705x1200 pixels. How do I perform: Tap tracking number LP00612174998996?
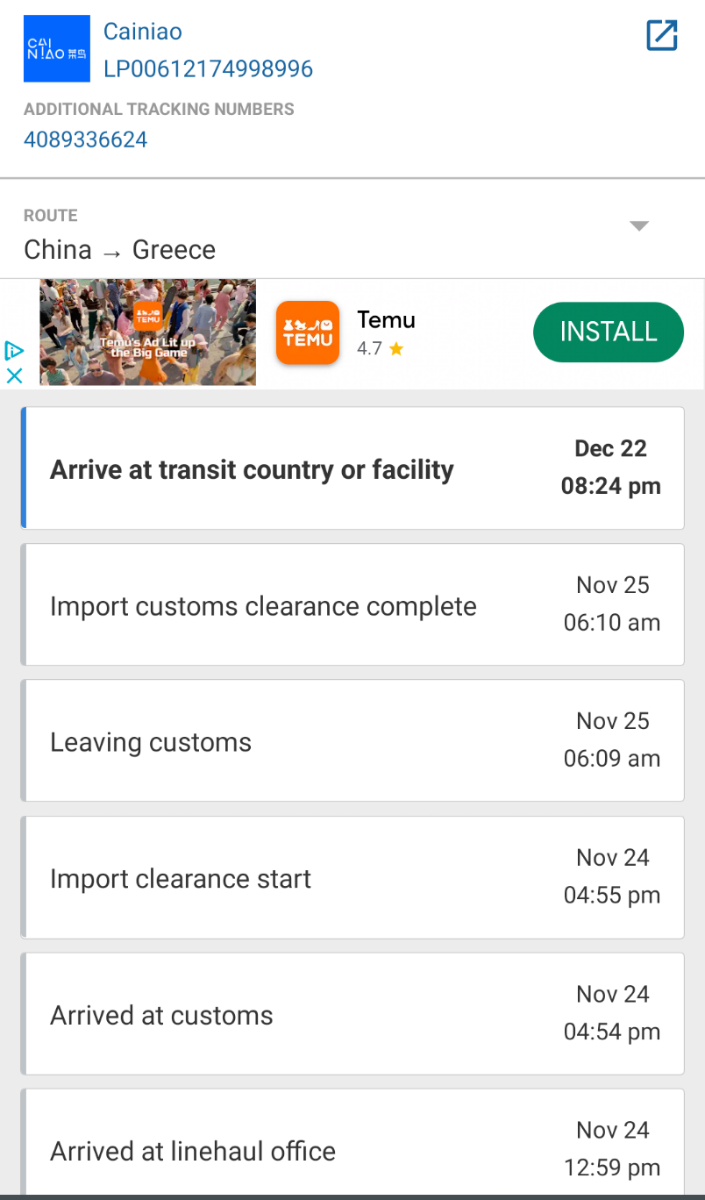coord(208,69)
